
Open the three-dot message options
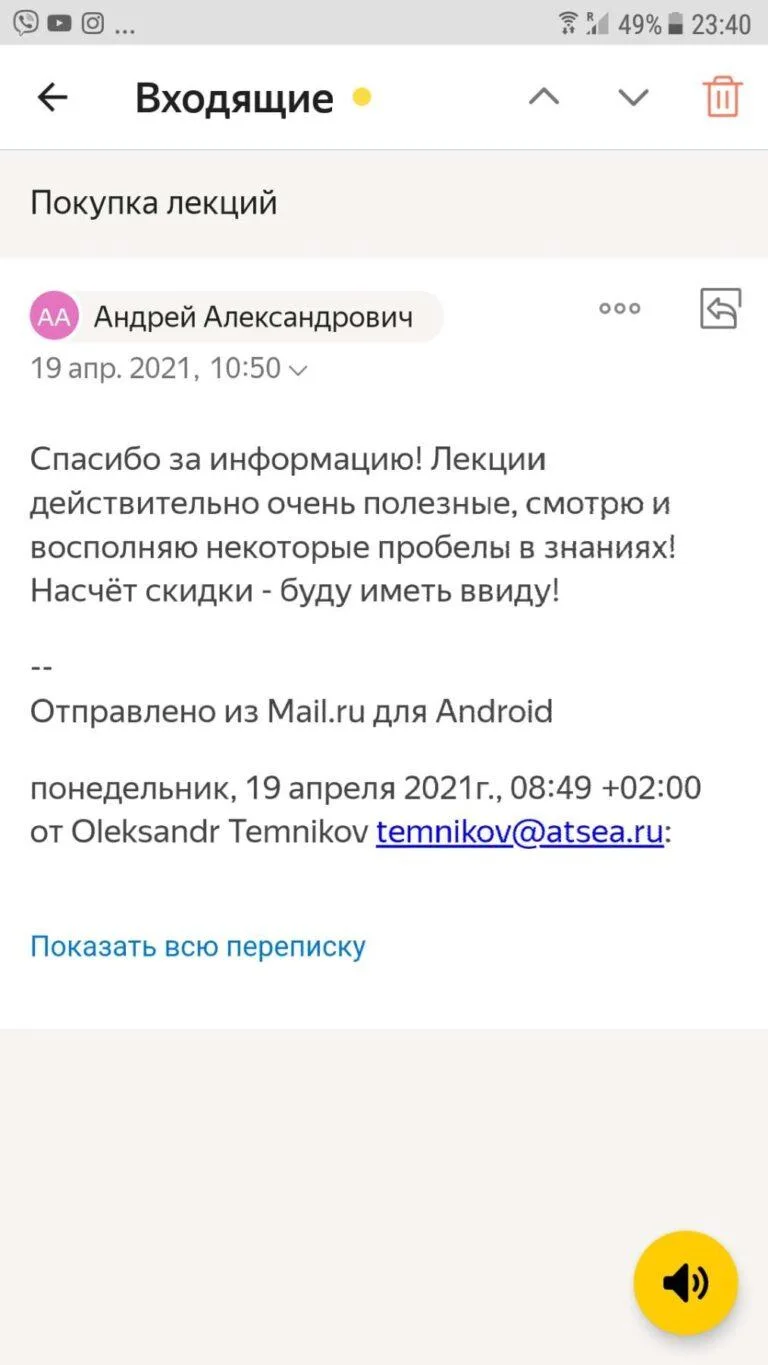click(x=620, y=308)
